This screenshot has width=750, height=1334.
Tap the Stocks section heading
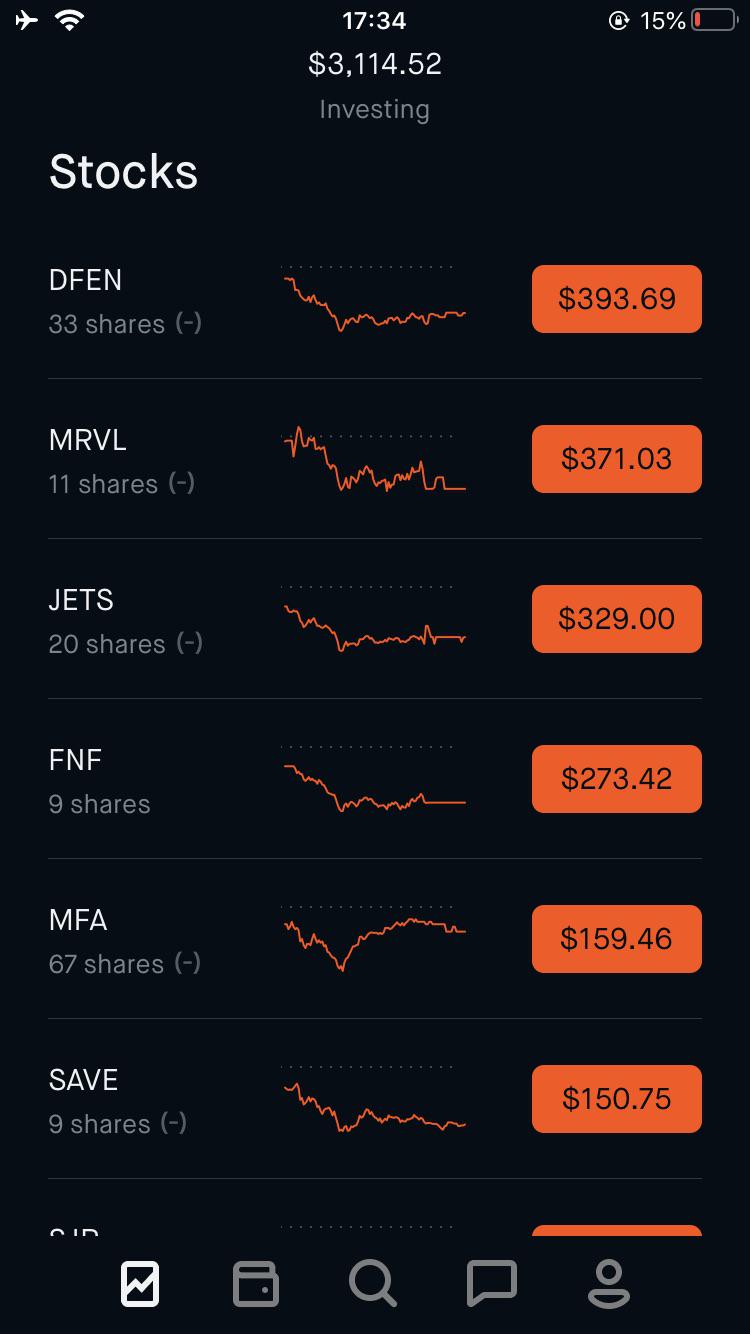click(123, 171)
